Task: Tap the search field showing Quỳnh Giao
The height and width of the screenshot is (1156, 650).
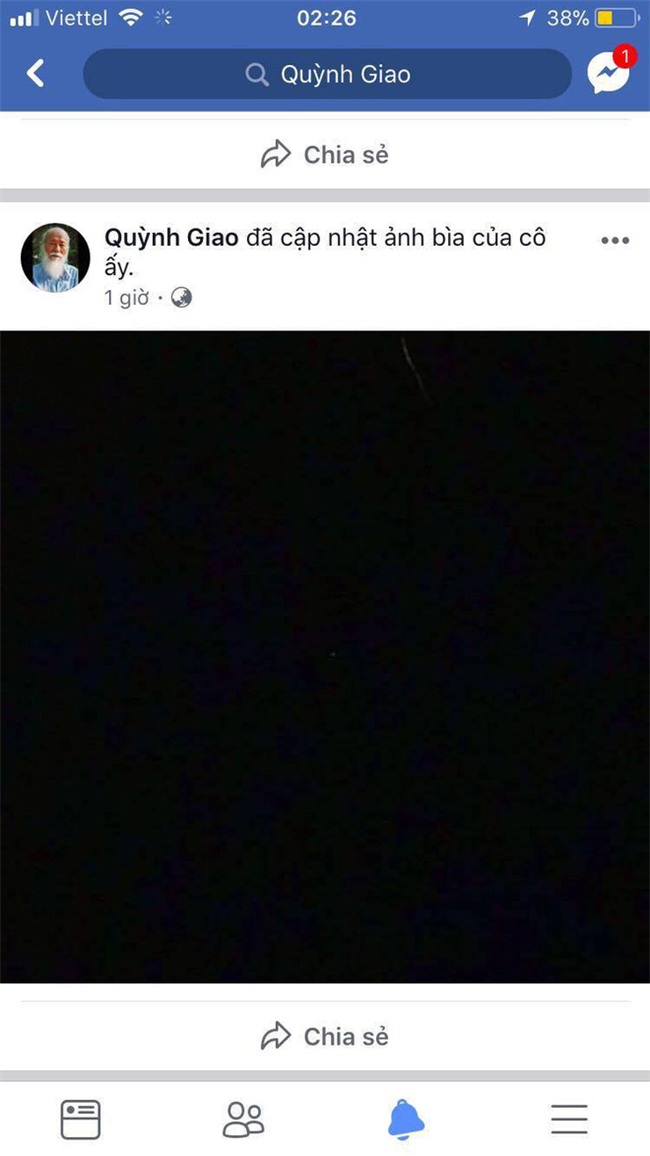Action: [x=327, y=74]
